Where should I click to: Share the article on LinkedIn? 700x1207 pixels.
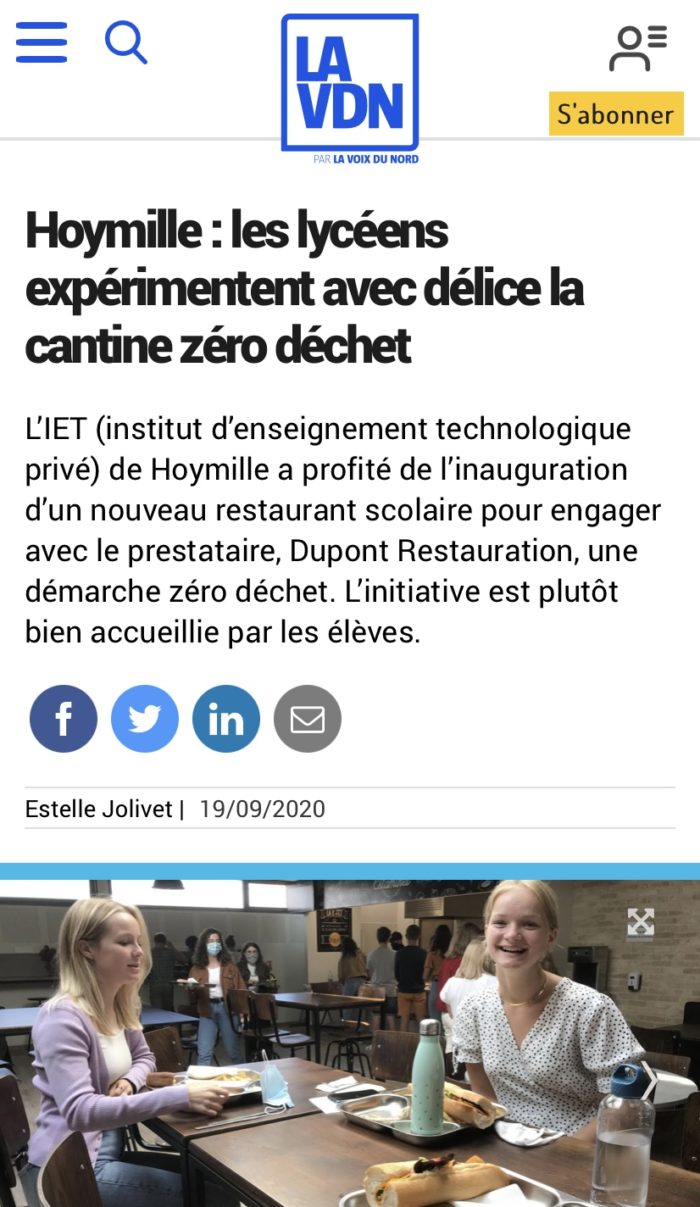pyautogui.click(x=226, y=719)
